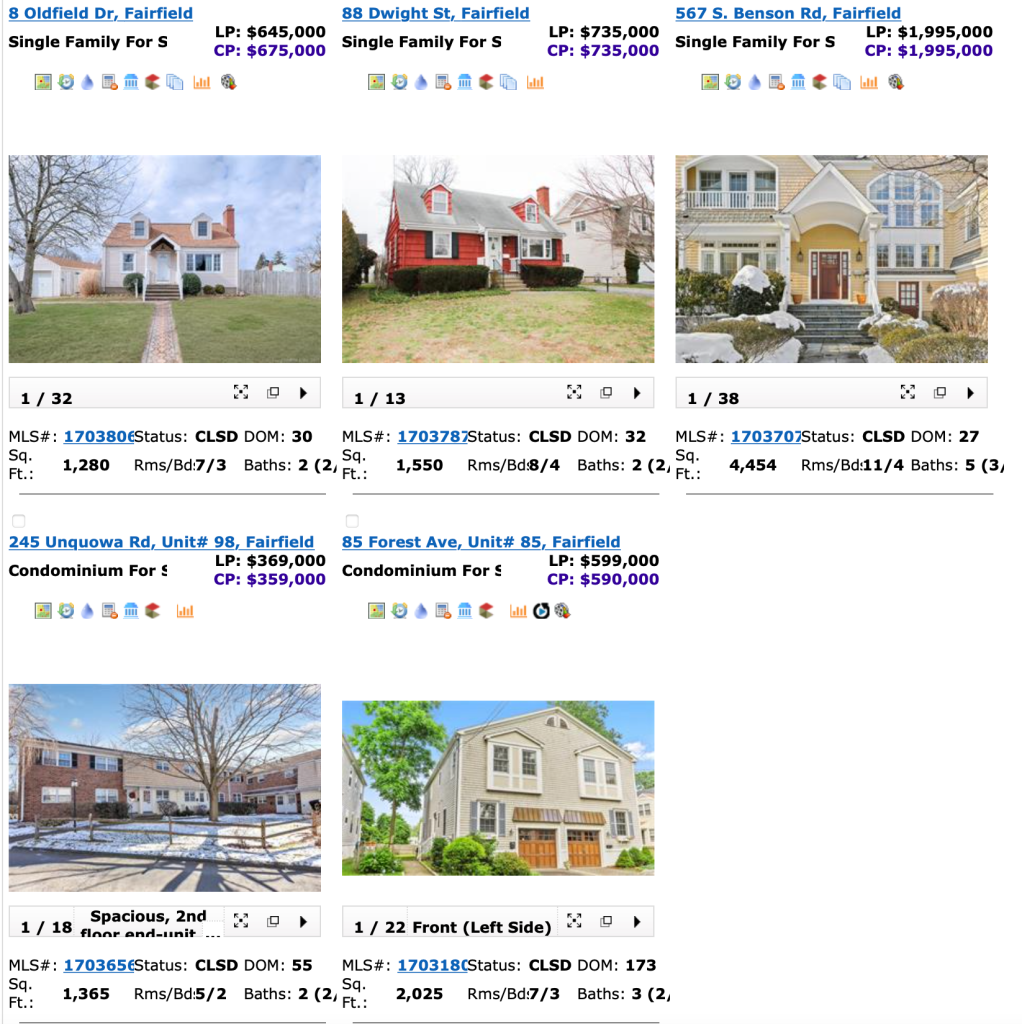Screen dimensions: 1022x1024
Task: Open 85 Forest Ave Unit 85 listing link
Action: (x=480, y=542)
